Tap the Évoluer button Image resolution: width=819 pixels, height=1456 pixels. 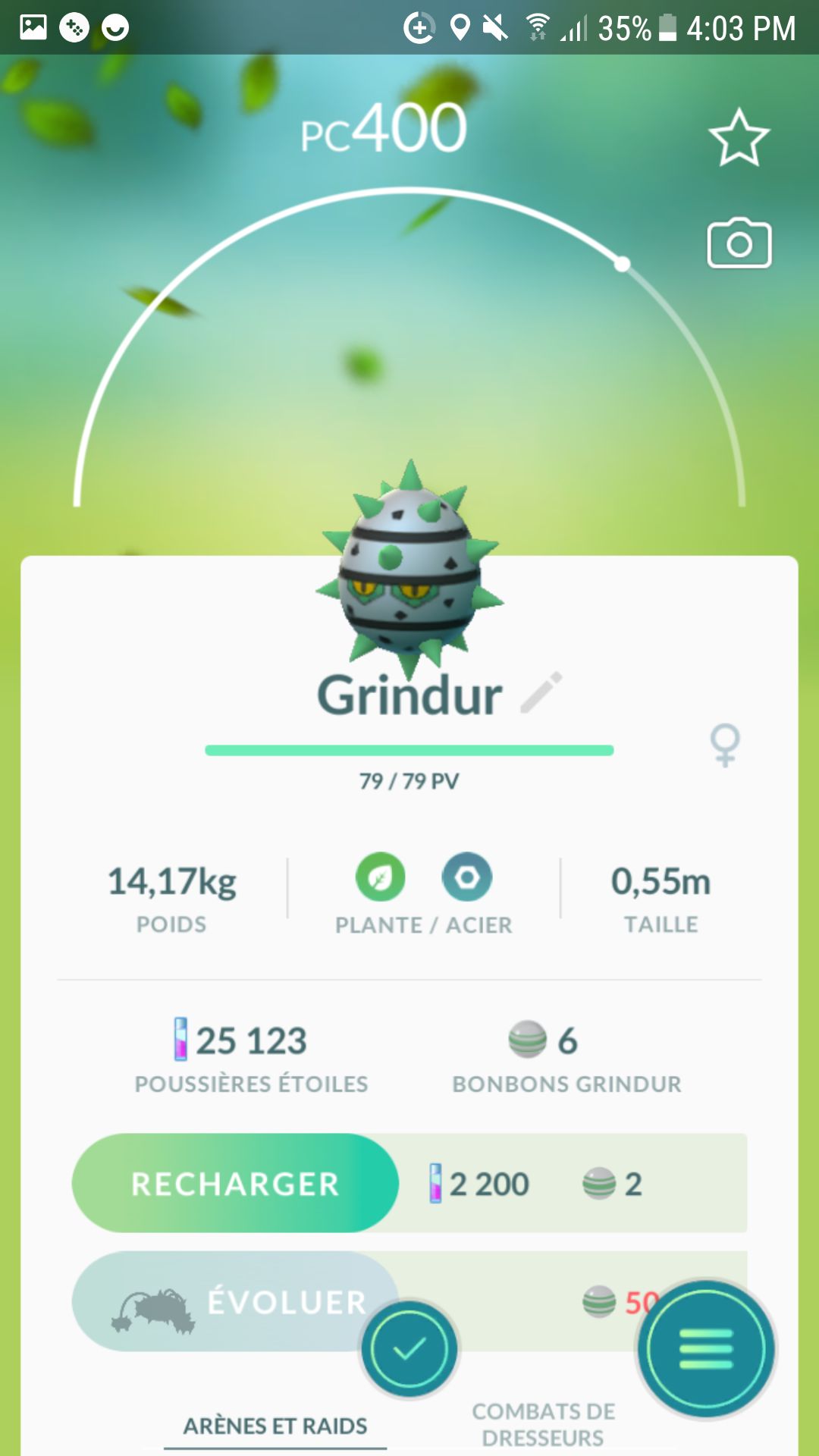235,1301
